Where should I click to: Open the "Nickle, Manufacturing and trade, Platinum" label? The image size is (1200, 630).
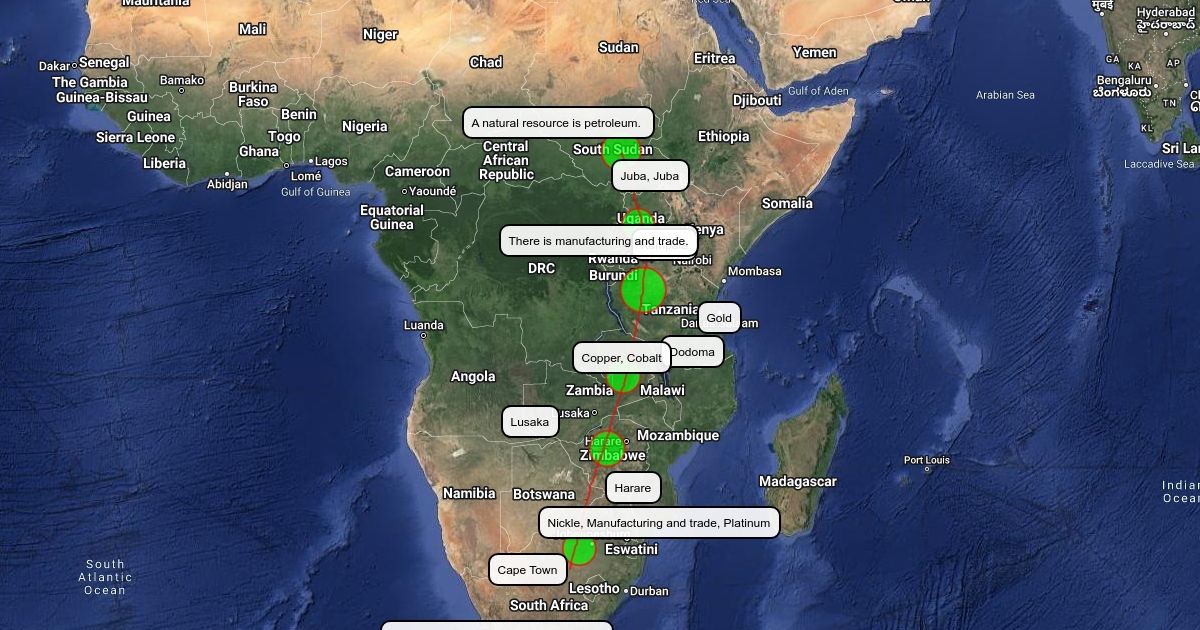coord(659,523)
